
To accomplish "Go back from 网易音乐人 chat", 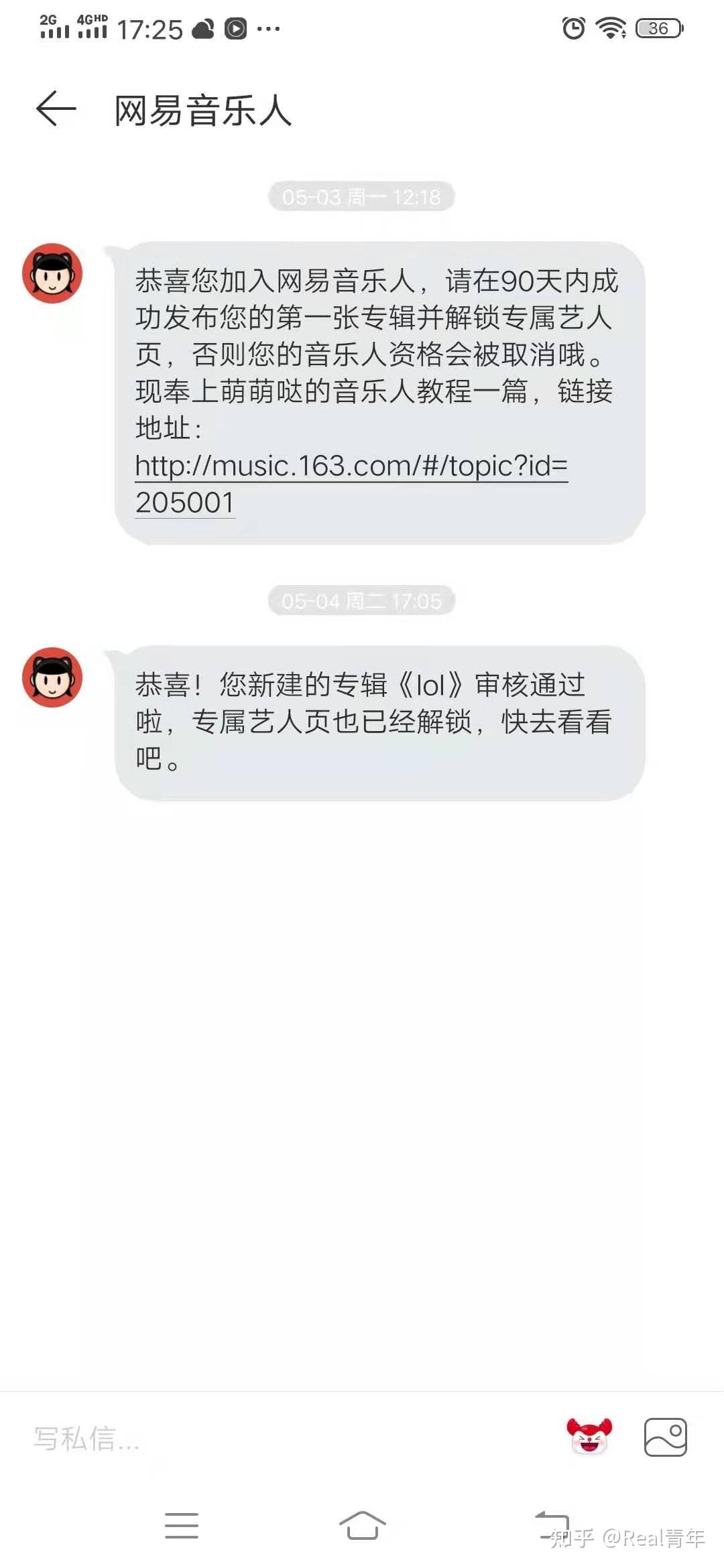I will [x=56, y=109].
